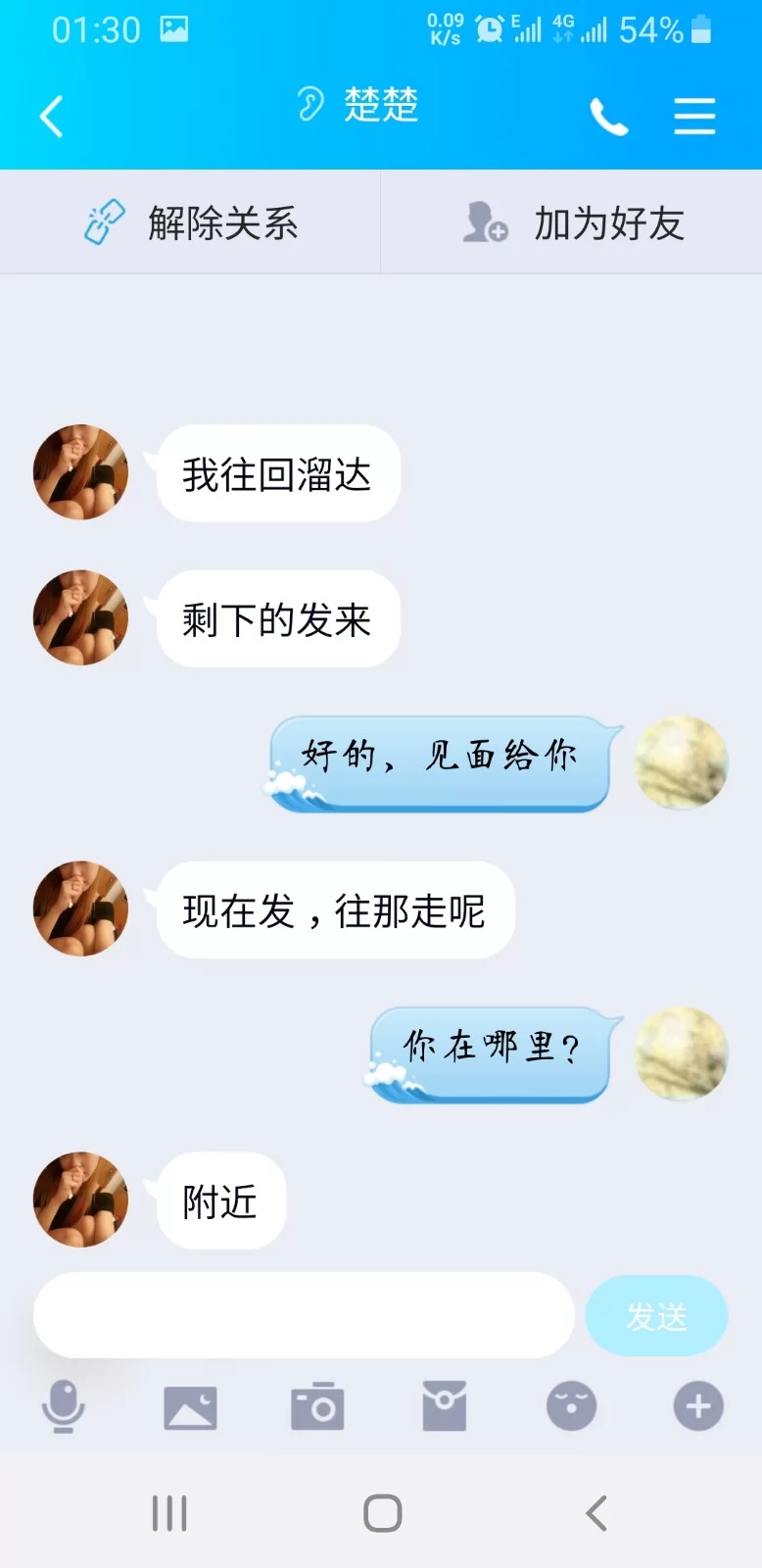Viewport: 762px width, 1568px height.
Task: Open my own avatar beside 你在哪里？
Action: (681, 1053)
